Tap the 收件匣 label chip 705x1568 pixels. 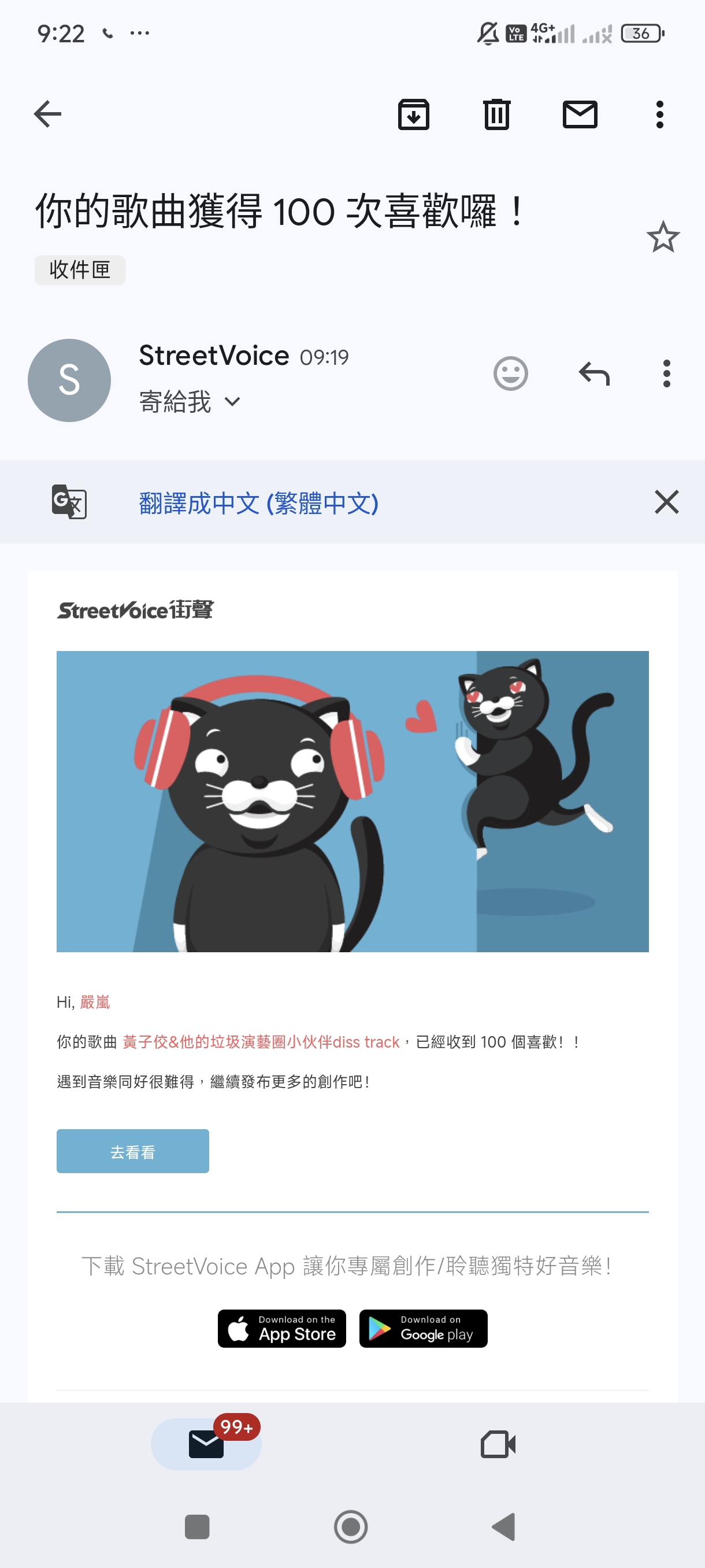point(80,269)
